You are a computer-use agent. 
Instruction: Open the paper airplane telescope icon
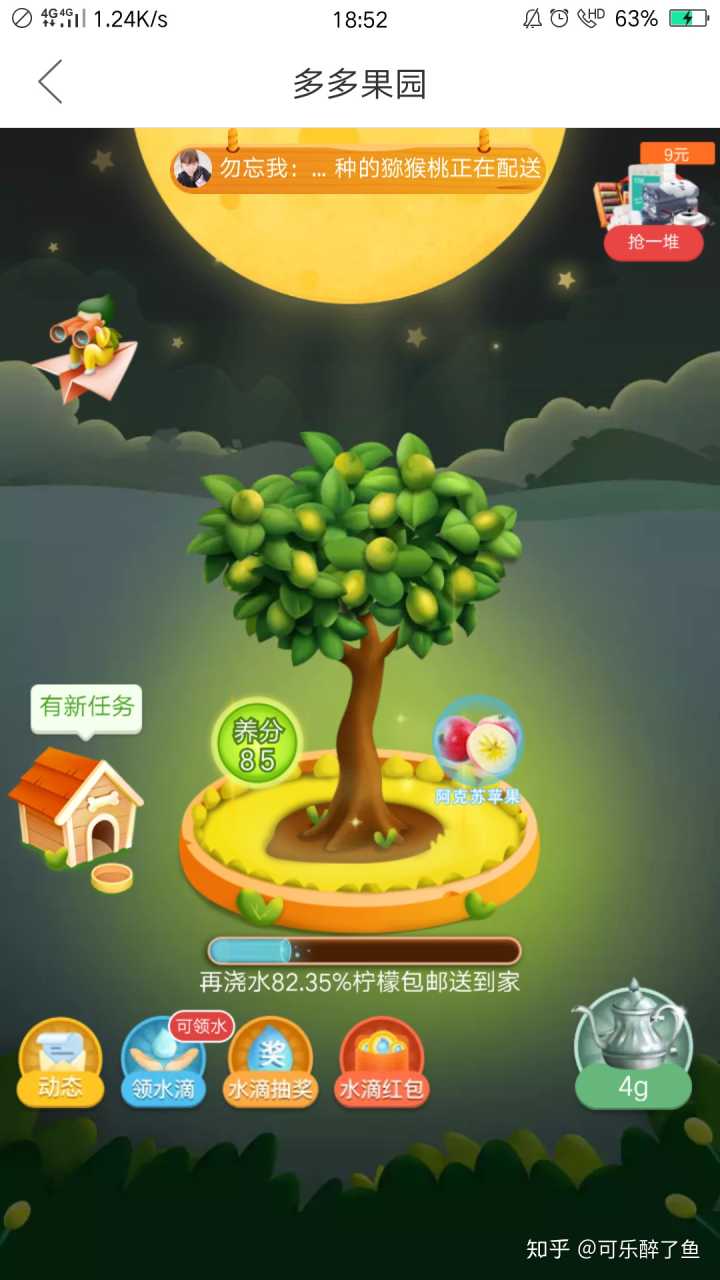pos(86,347)
